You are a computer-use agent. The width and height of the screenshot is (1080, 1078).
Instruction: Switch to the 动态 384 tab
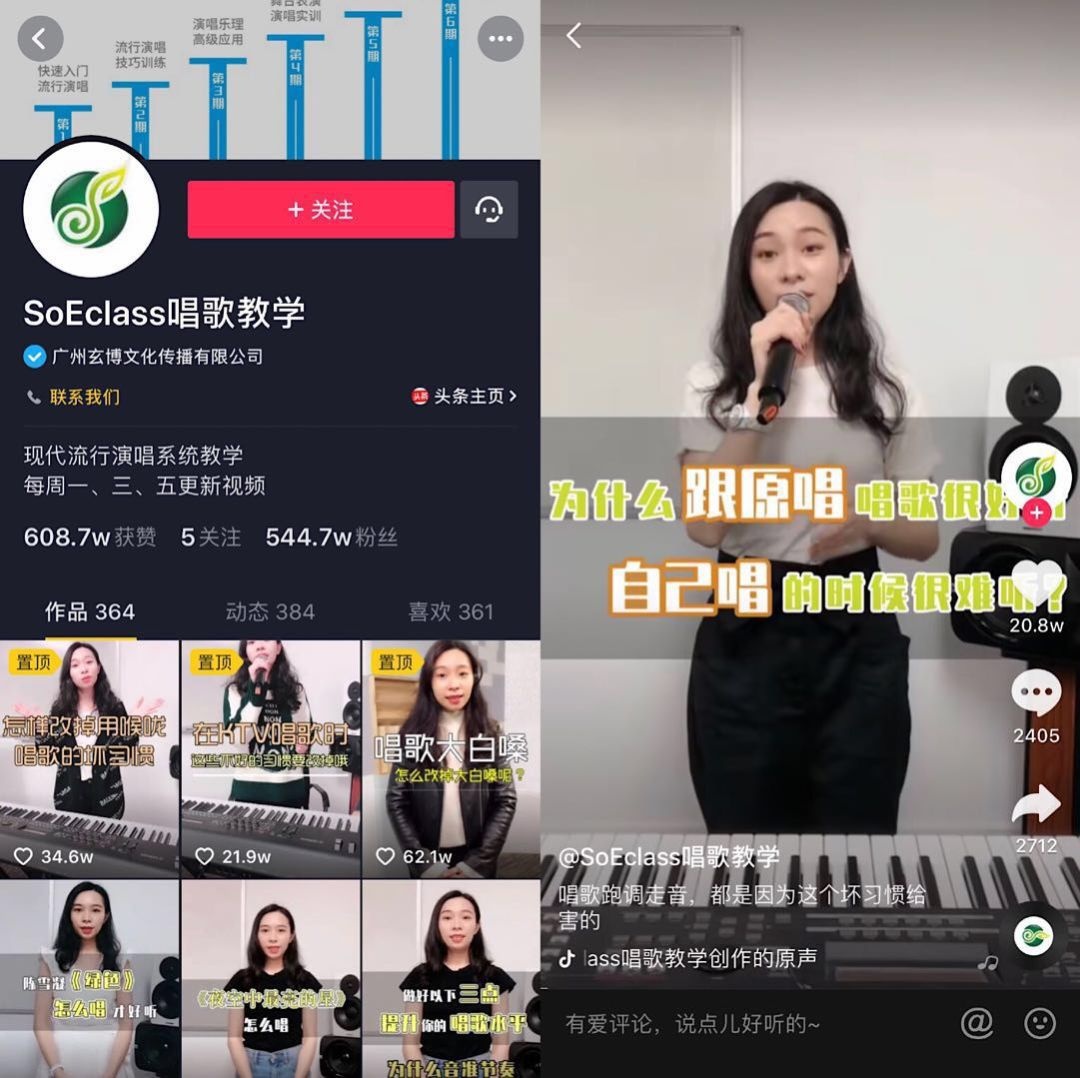(x=270, y=612)
